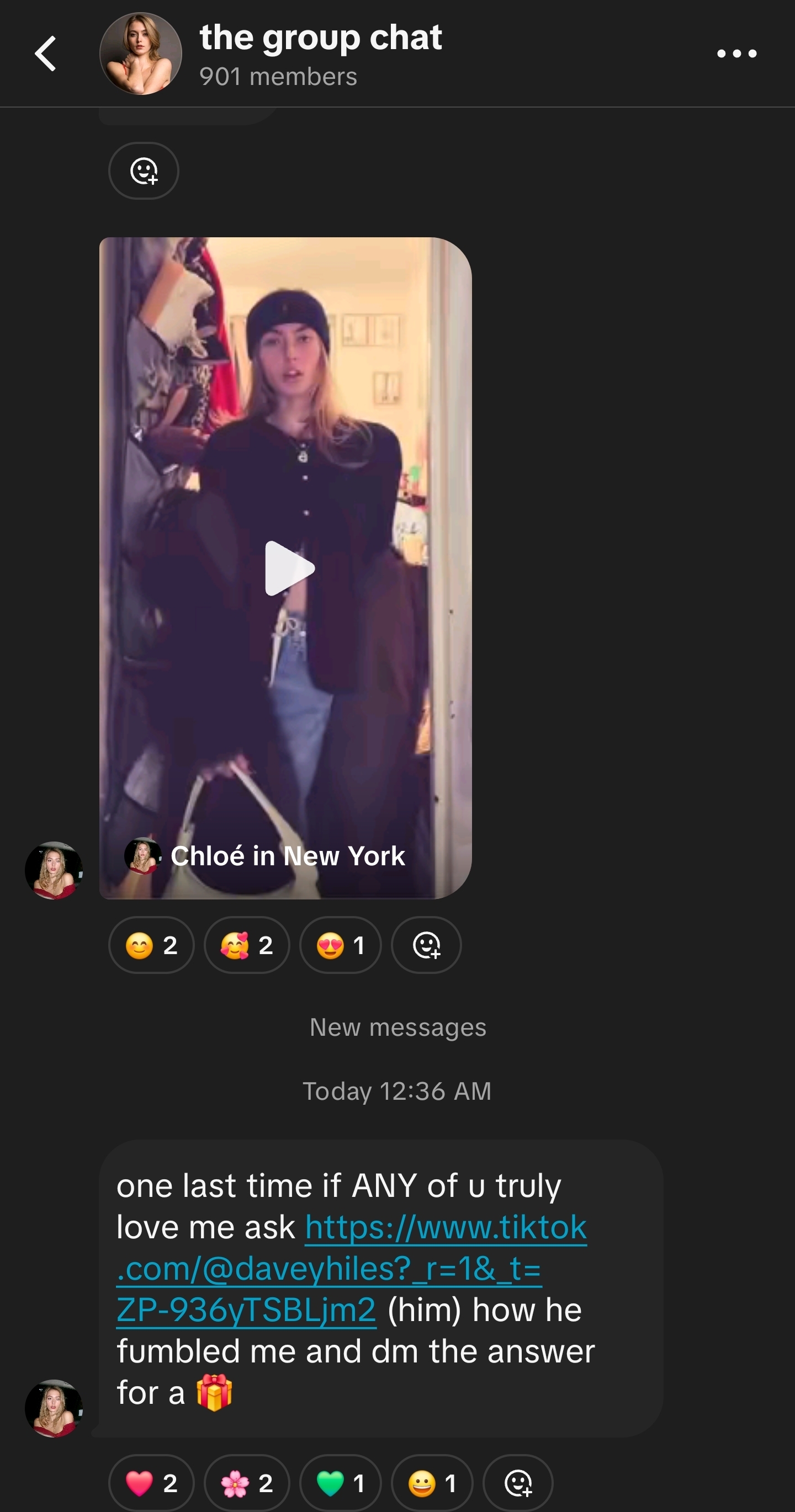
Task: Add reaction to the message above video
Action: (144, 171)
